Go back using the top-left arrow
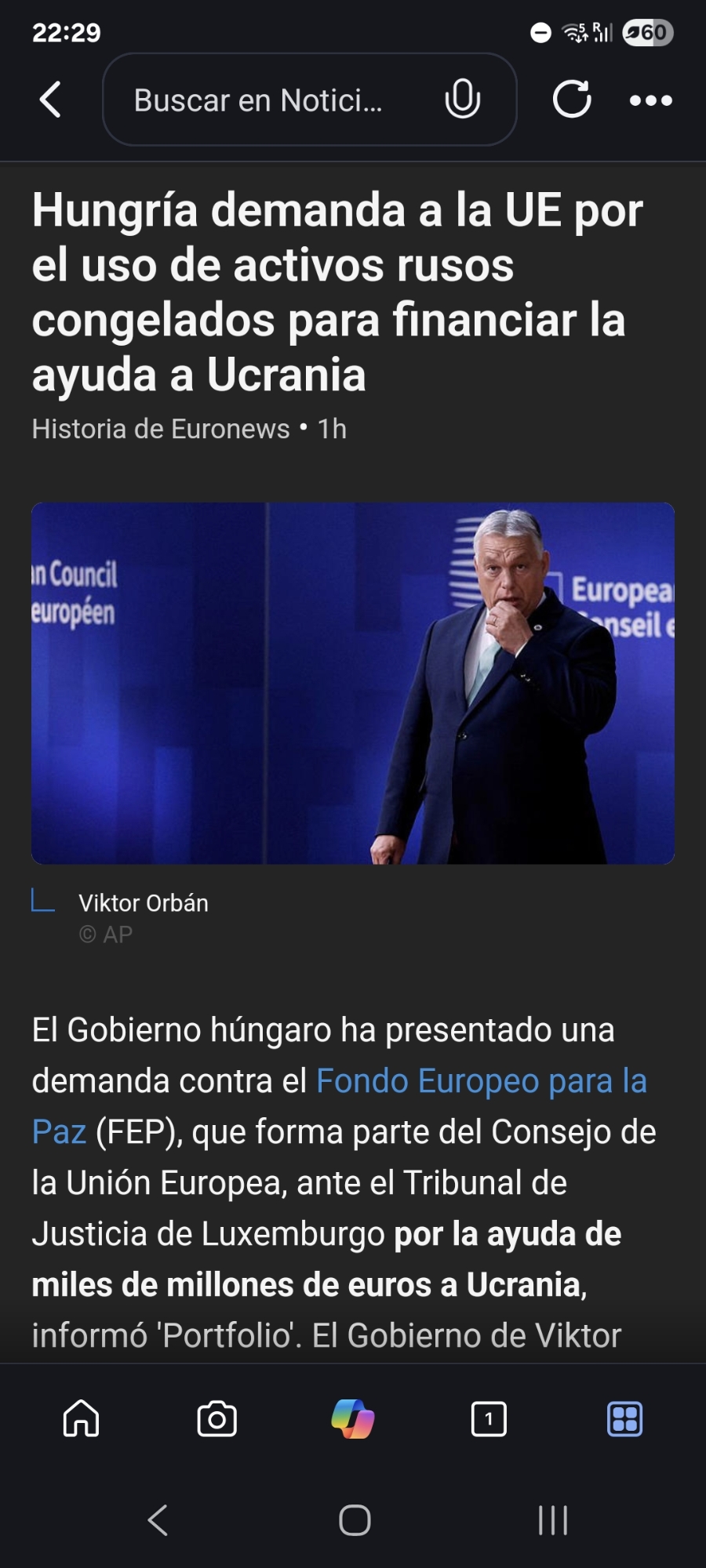This screenshot has width=706, height=1568. point(50,100)
